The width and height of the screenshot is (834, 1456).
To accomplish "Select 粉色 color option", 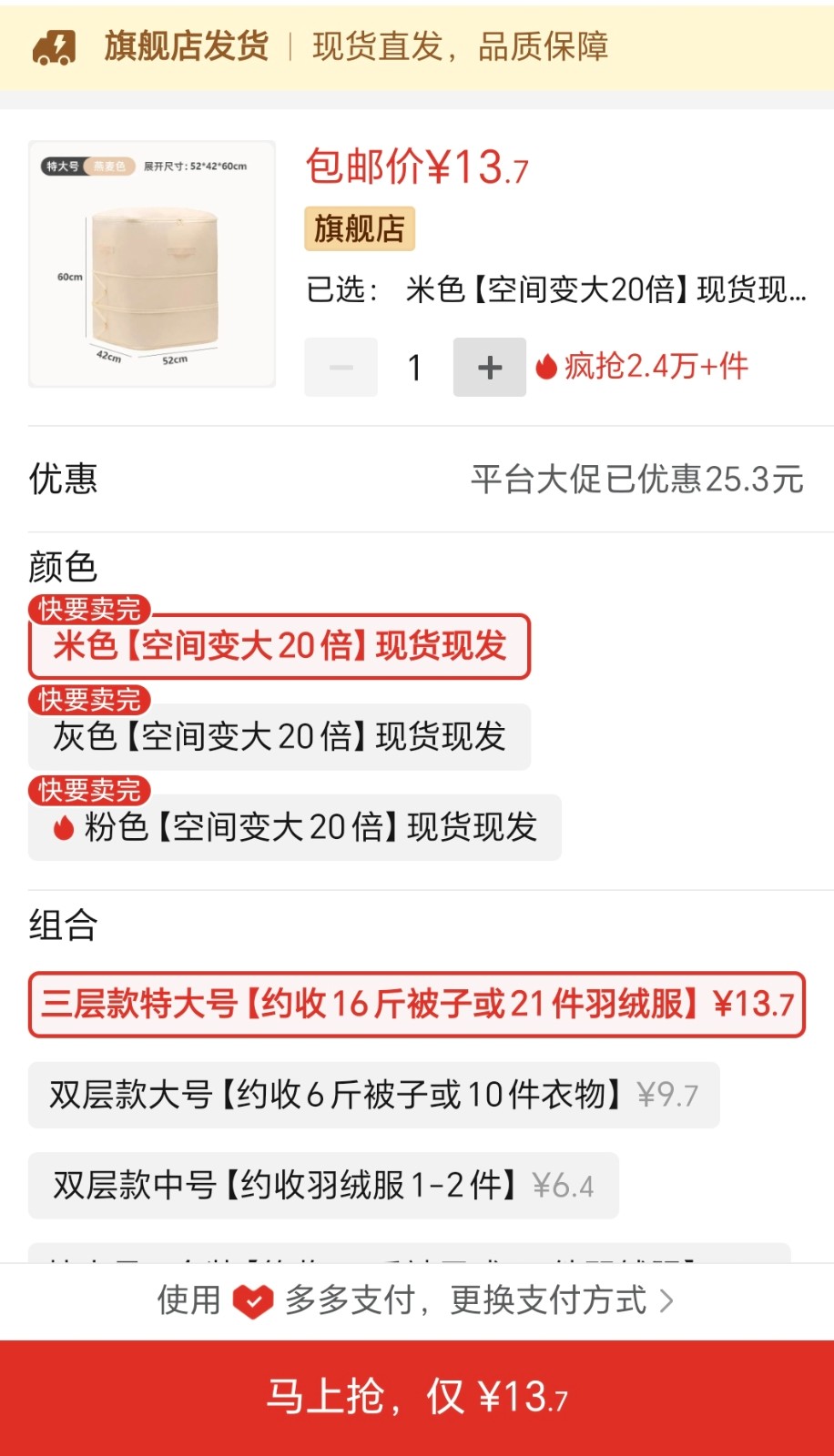I will point(295,827).
